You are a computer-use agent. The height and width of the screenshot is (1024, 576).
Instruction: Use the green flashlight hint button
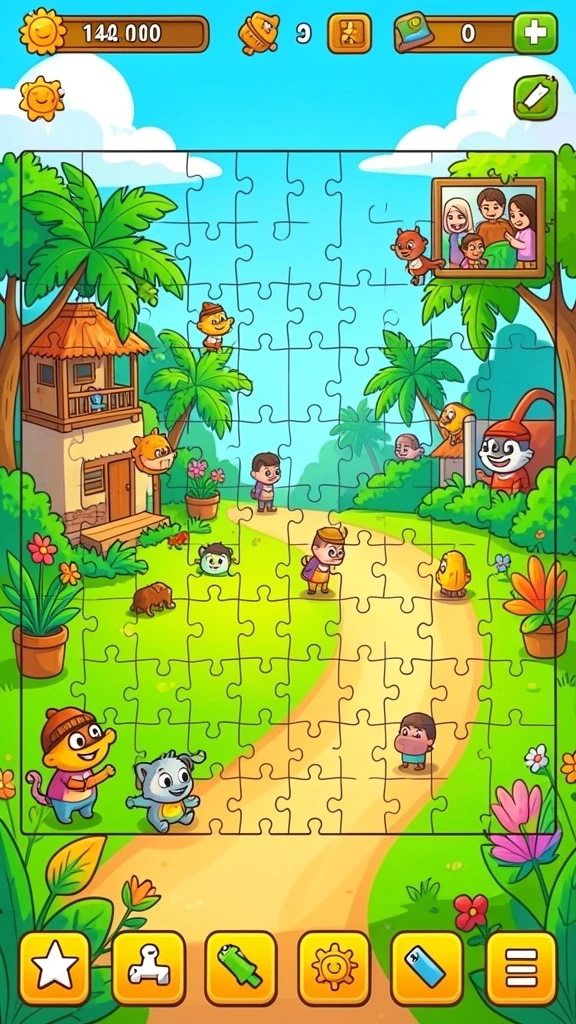pos(241,968)
